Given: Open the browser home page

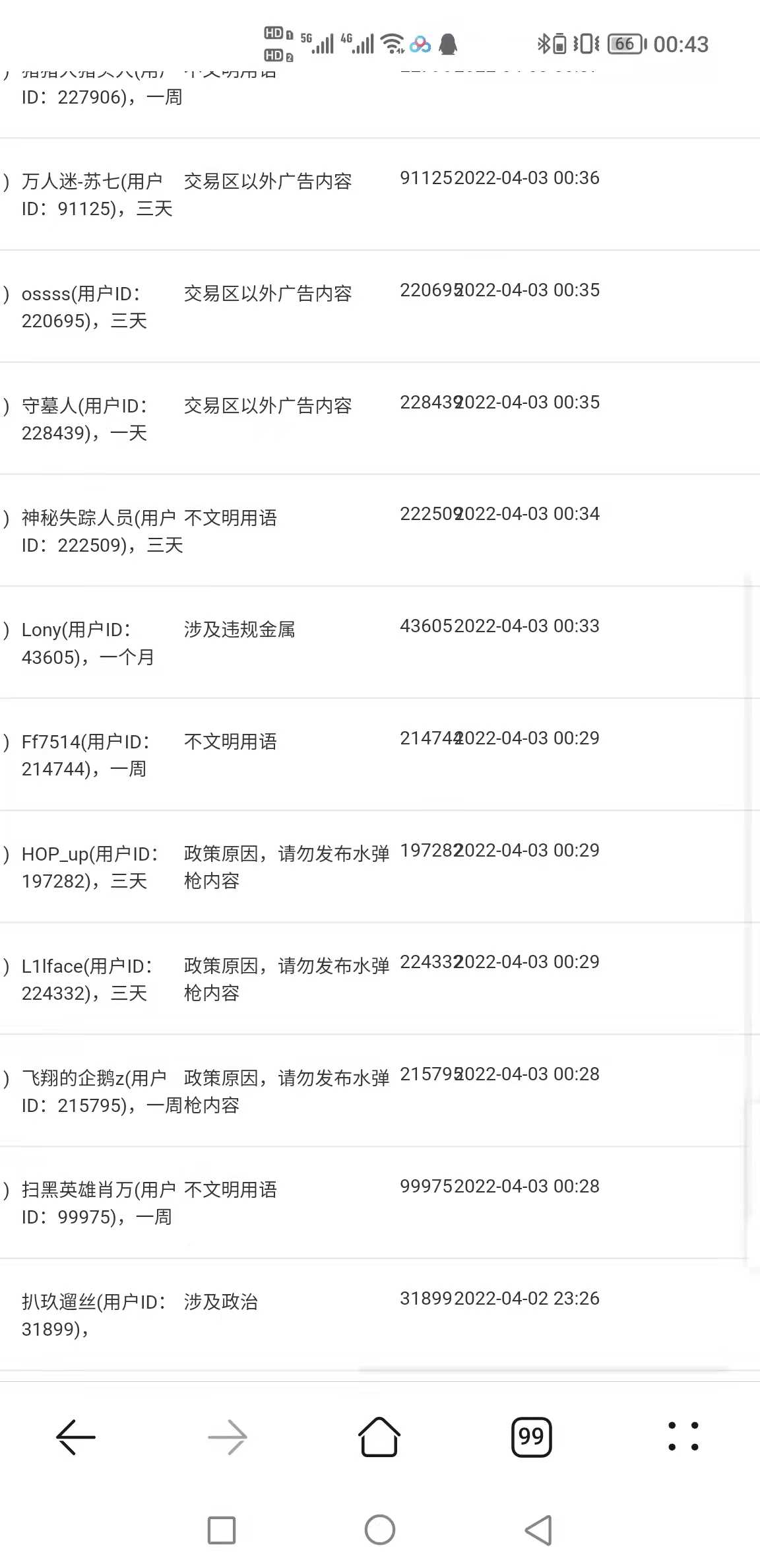Looking at the screenshot, I should tap(379, 1437).
